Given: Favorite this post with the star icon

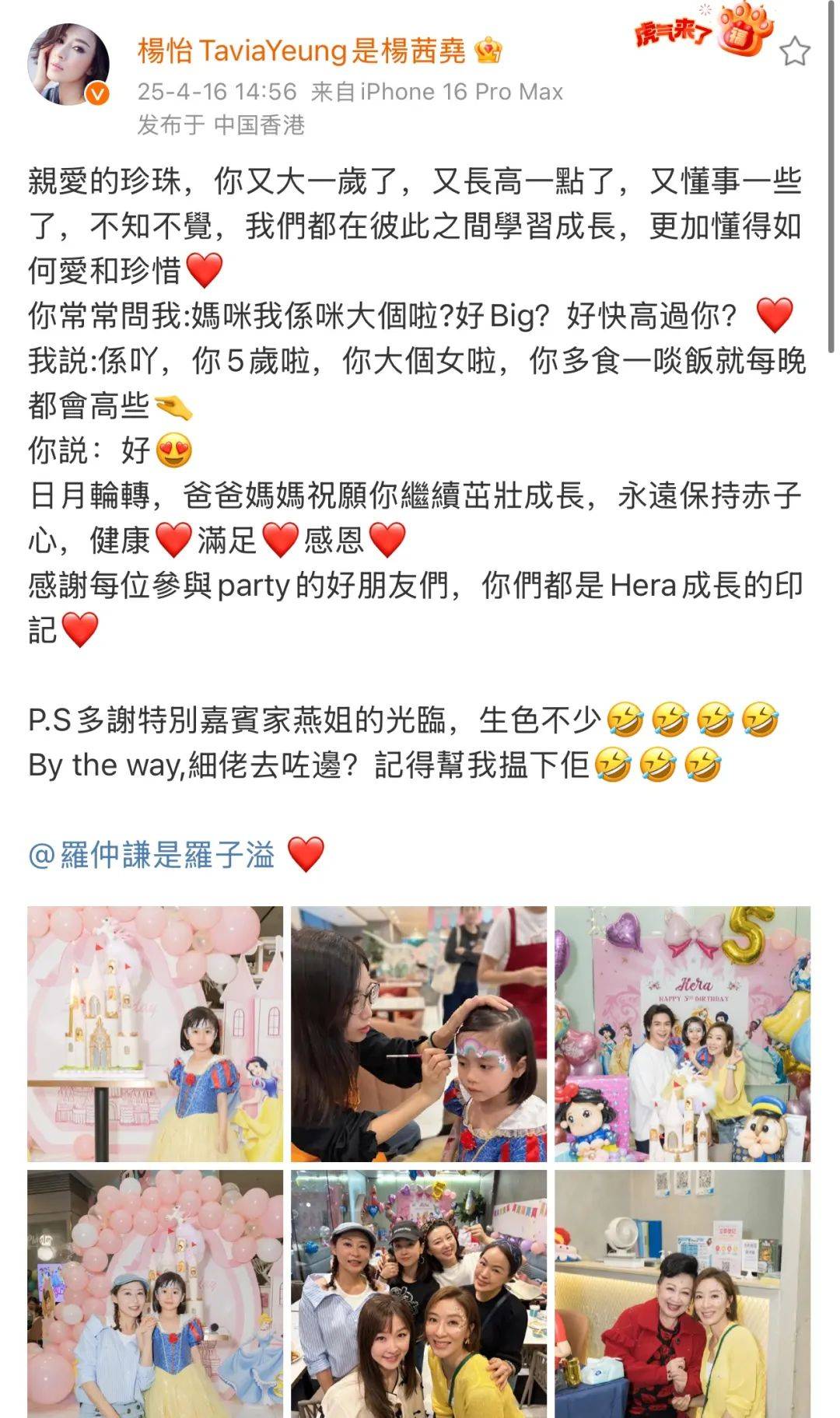Looking at the screenshot, I should [x=794, y=52].
